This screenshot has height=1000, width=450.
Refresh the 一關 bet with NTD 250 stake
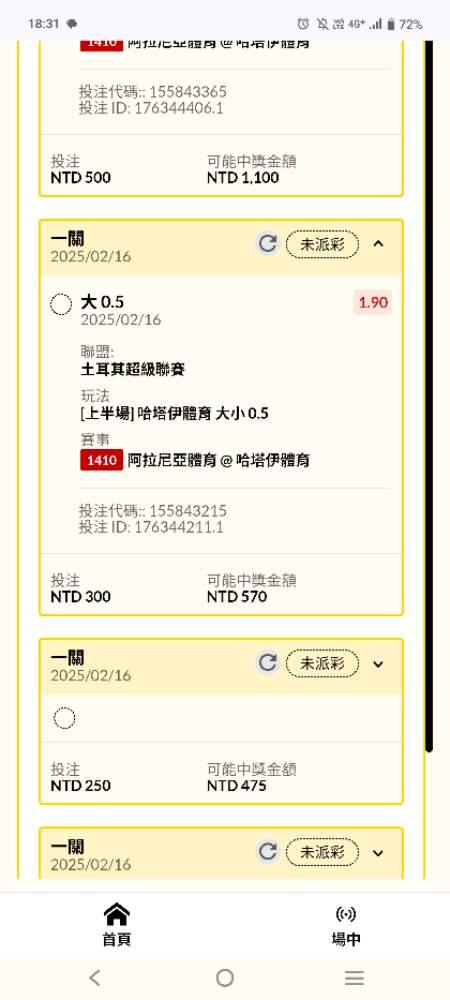coord(267,663)
